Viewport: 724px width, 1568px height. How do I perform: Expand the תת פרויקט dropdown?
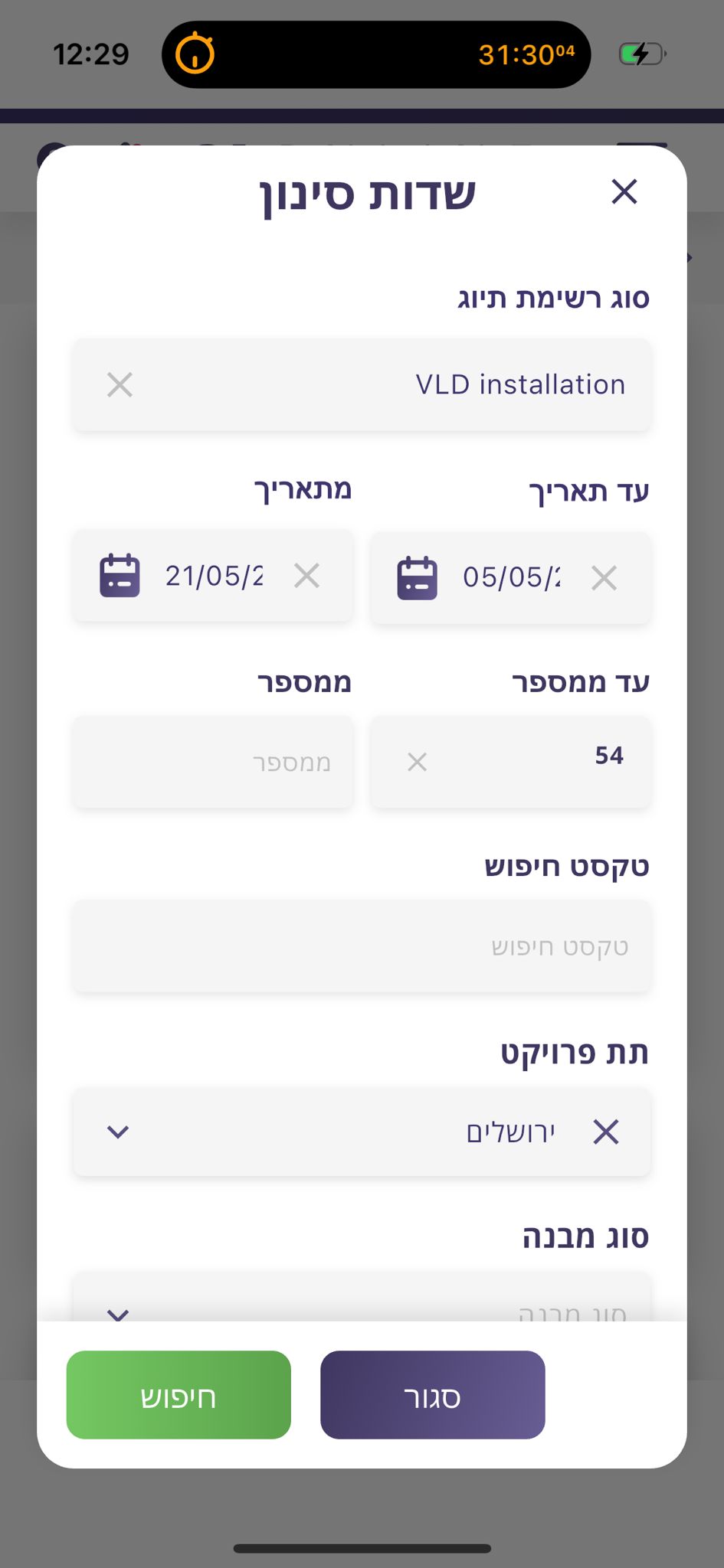click(x=118, y=1132)
